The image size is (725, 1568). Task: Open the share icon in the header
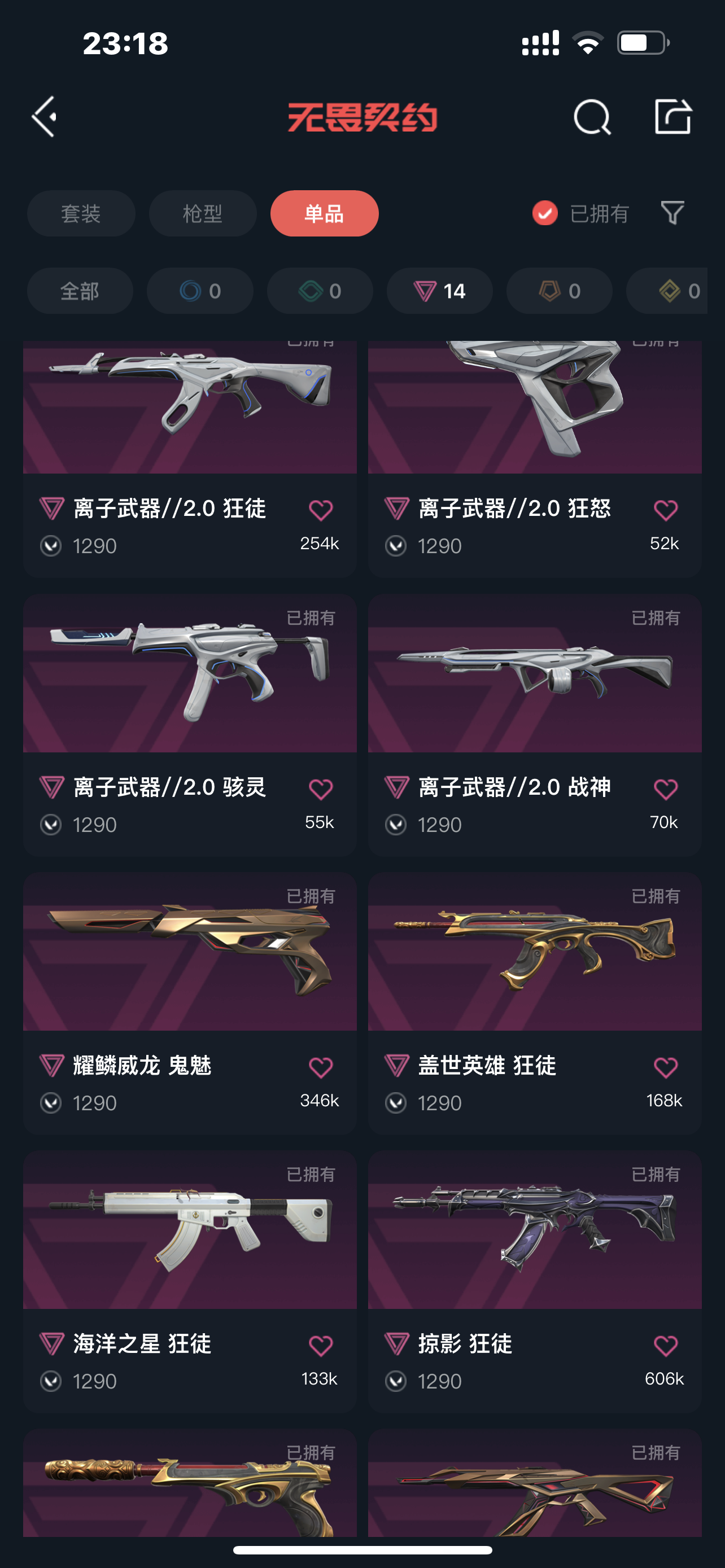(672, 116)
